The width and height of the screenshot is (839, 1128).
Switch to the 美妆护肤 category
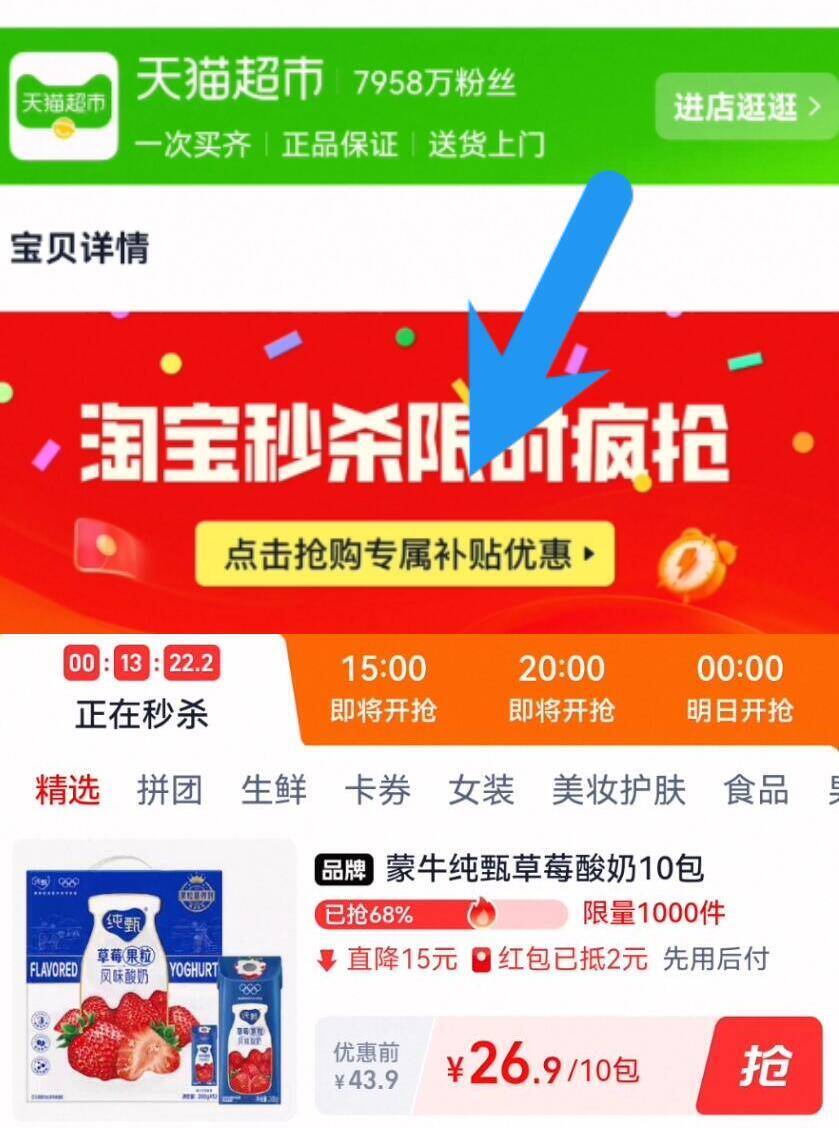620,789
